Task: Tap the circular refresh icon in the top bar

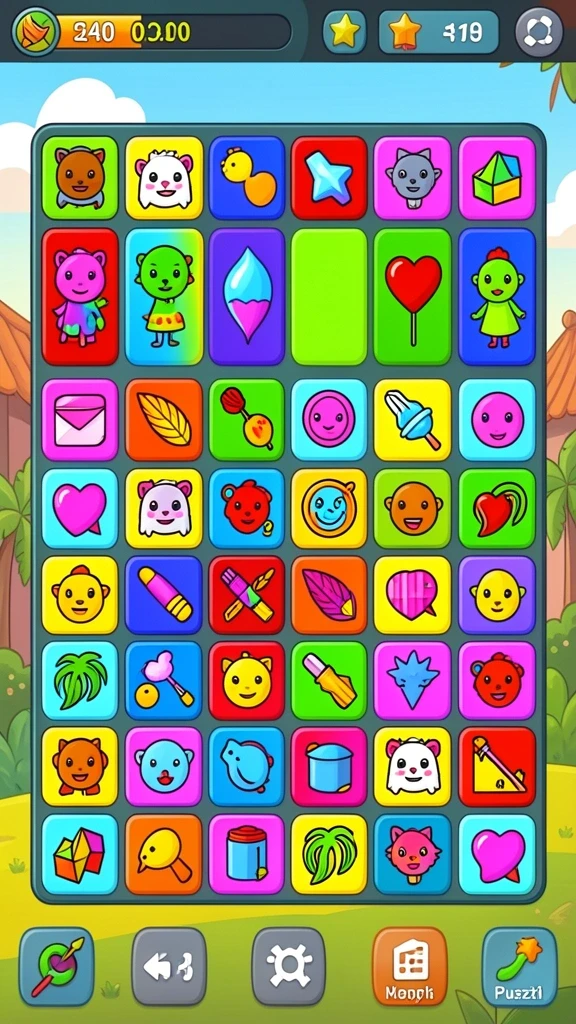Action: point(539,31)
